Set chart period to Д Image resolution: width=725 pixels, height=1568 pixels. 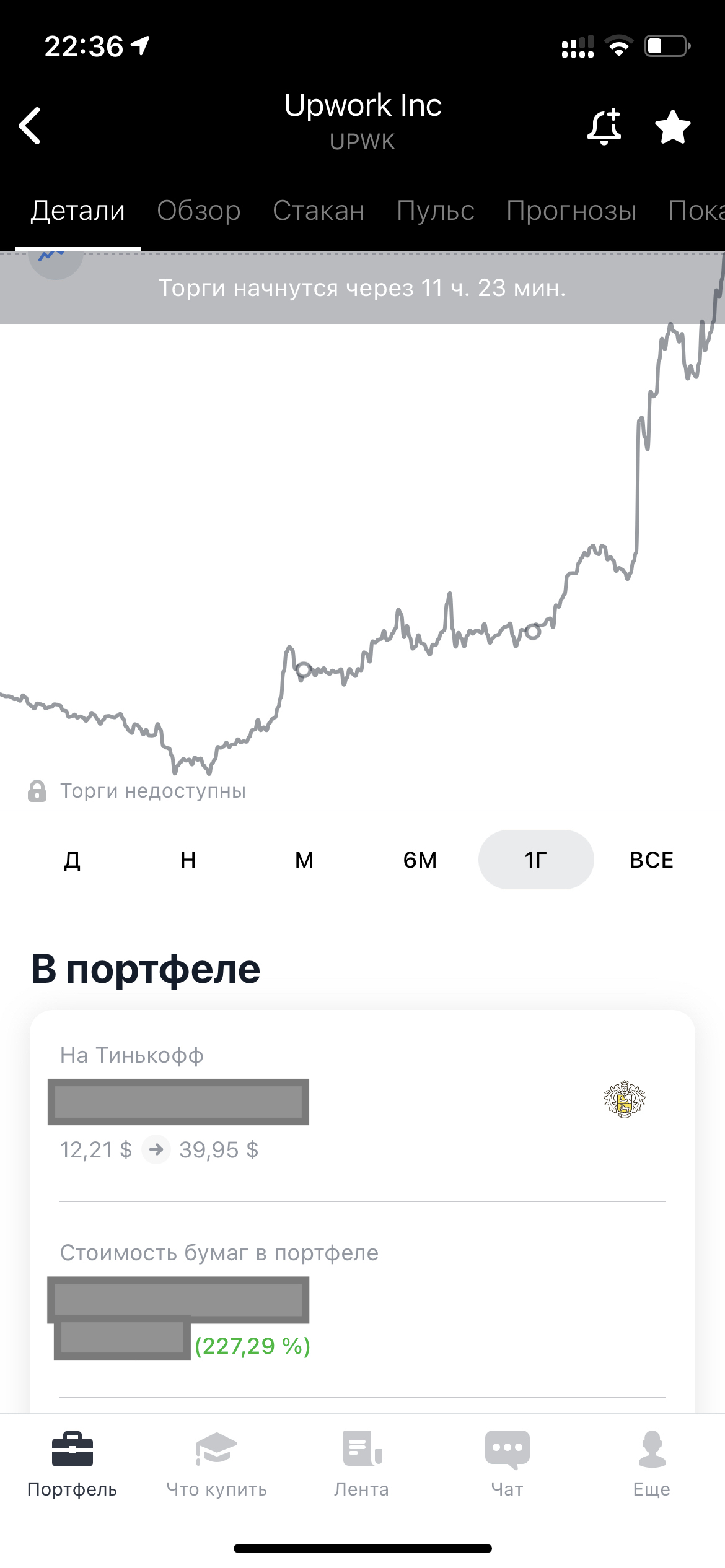coord(72,860)
